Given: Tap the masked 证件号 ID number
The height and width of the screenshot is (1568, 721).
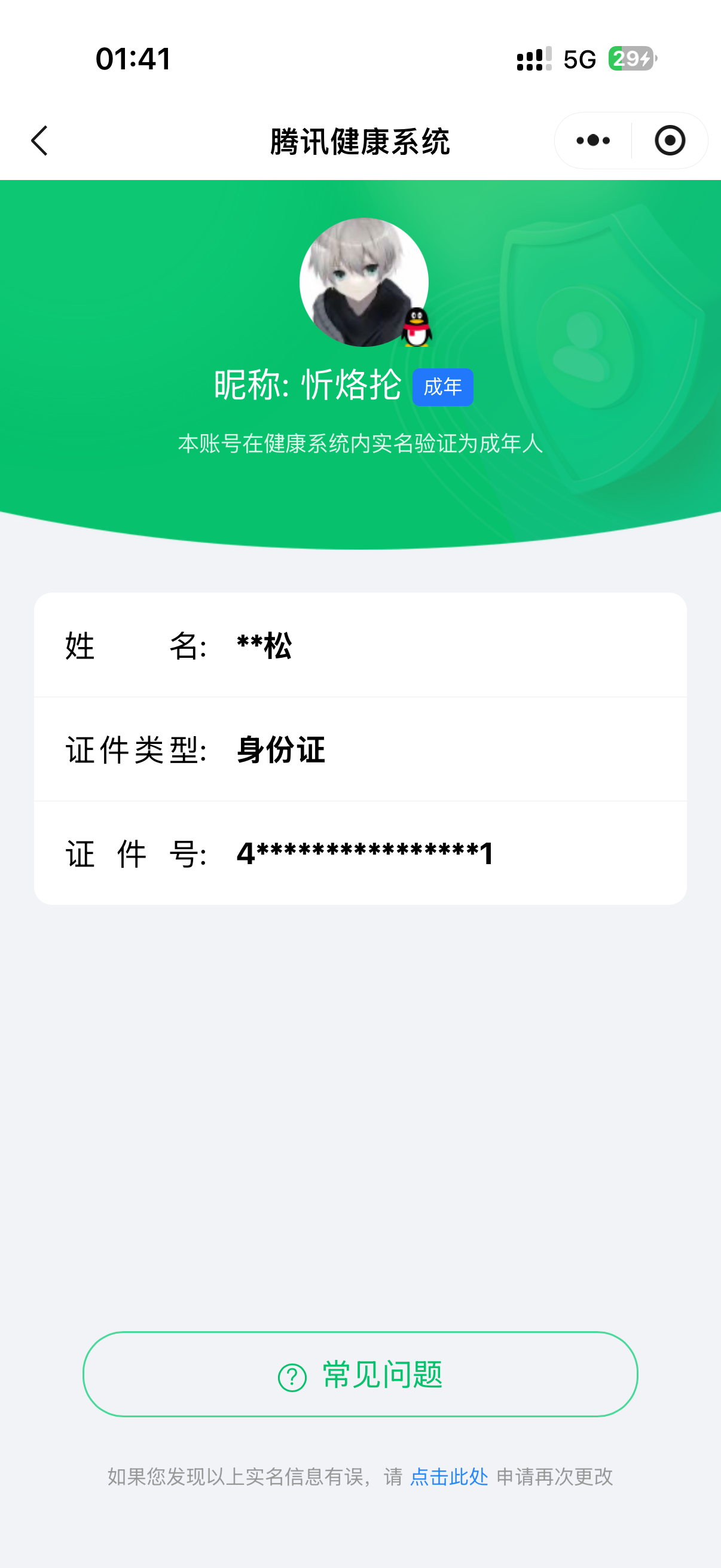Looking at the screenshot, I should click(x=365, y=853).
